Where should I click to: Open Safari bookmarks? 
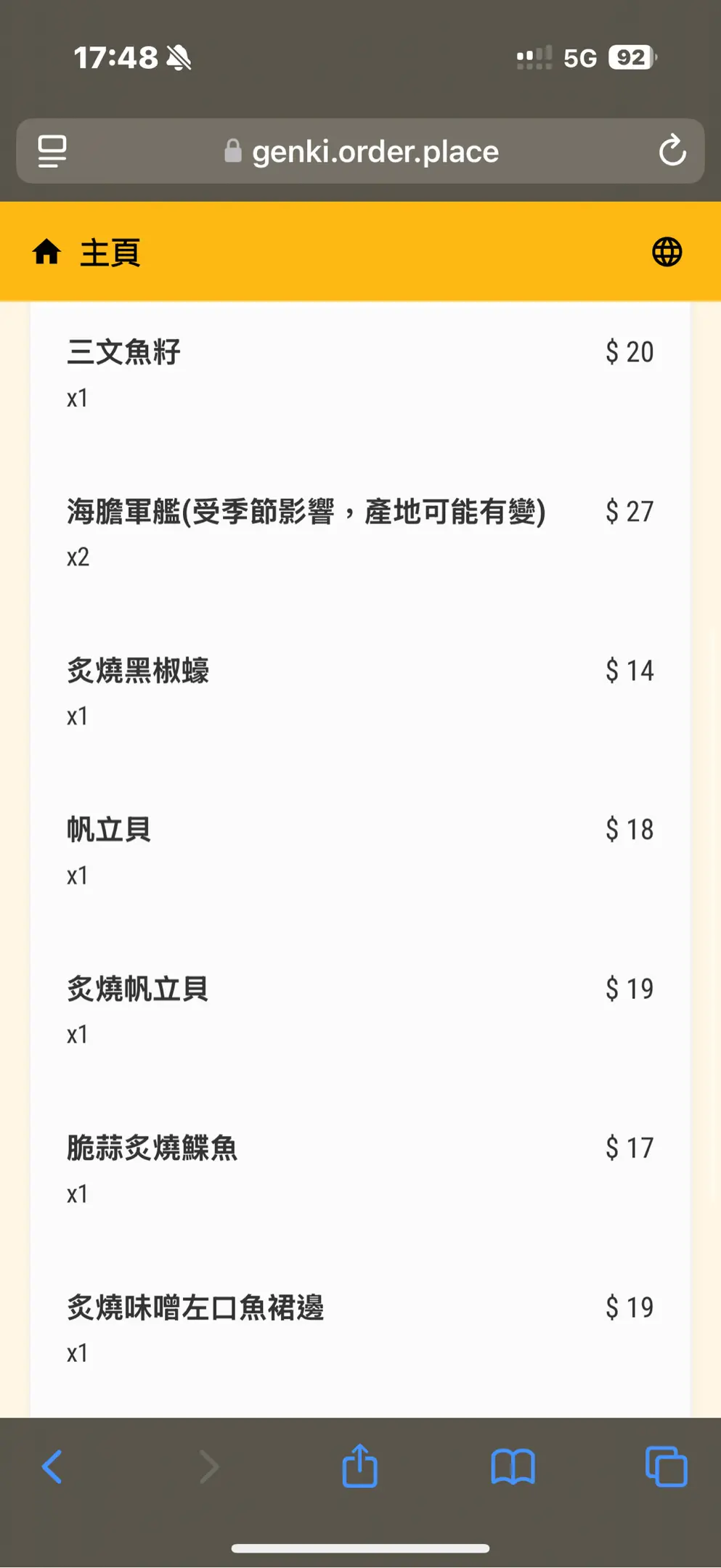pos(513,1467)
